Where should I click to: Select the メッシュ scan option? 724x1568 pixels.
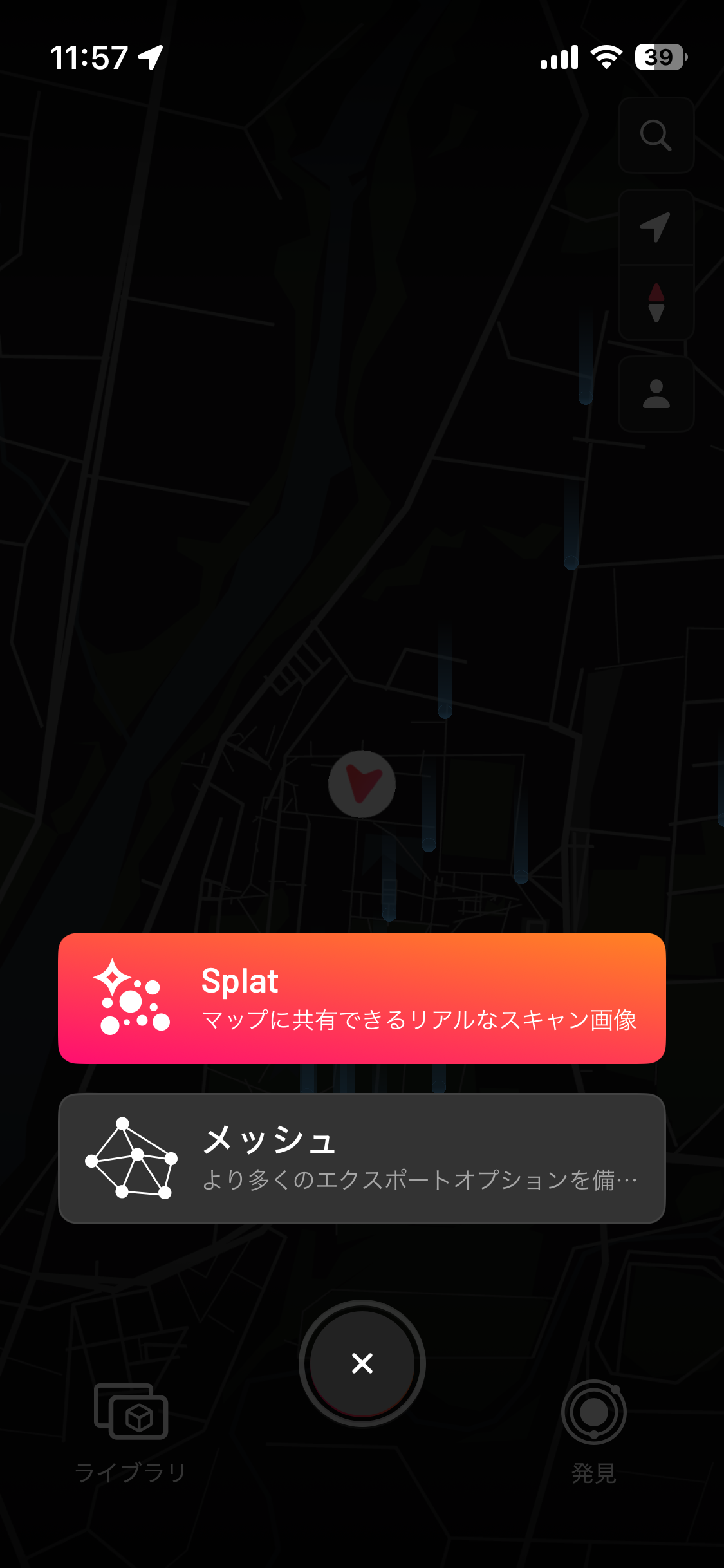point(362,1158)
